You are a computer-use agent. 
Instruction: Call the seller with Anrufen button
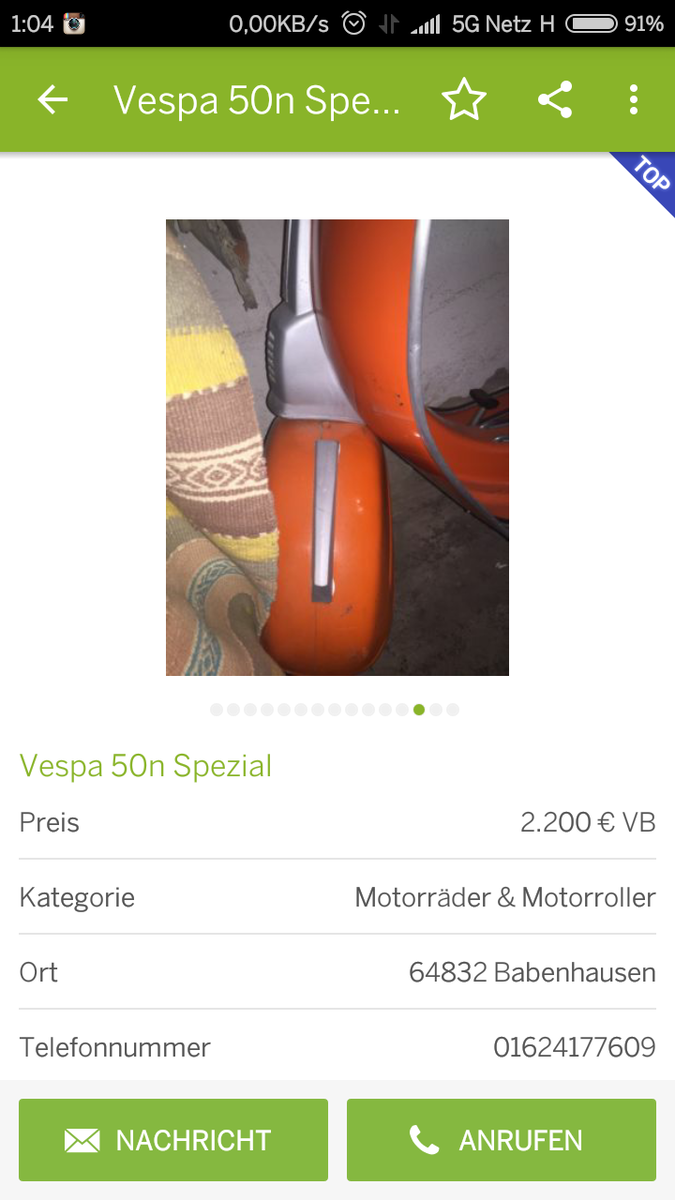501,1140
